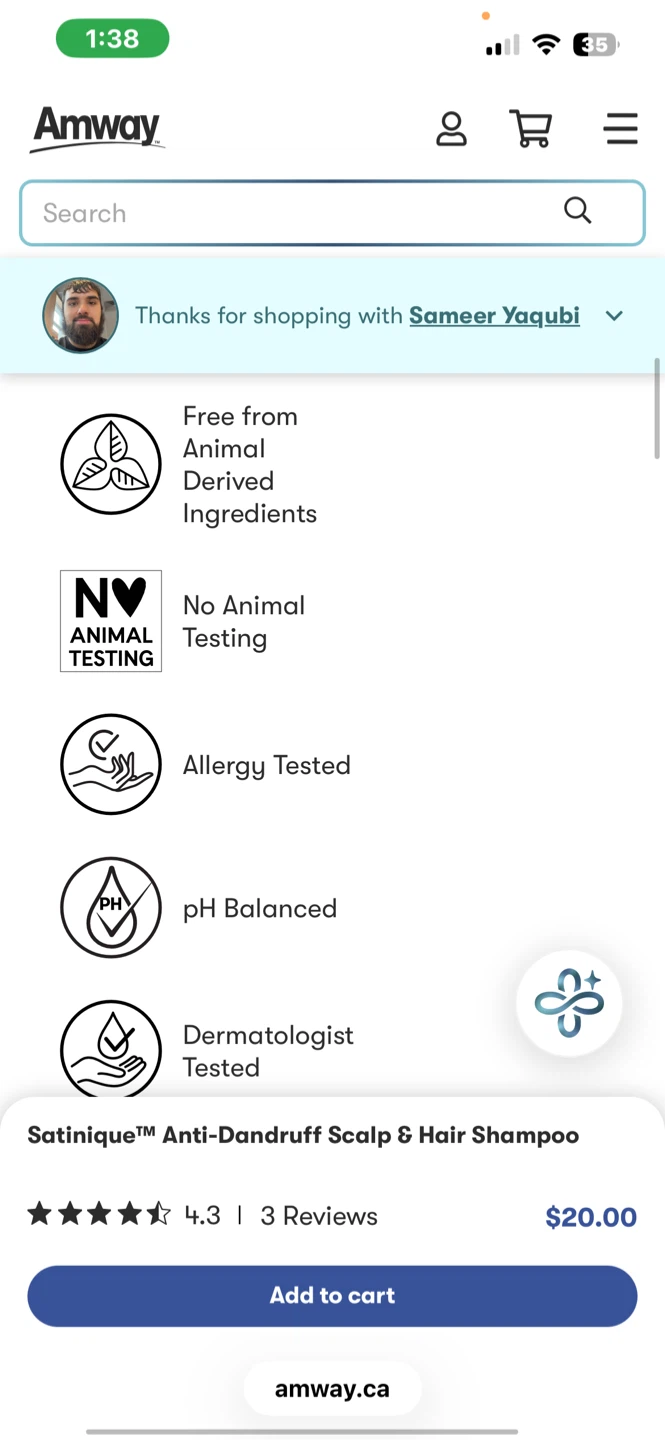Screen dimensions: 665x1440
Task: Open the floating sparkle assistant button
Action: 569,1003
